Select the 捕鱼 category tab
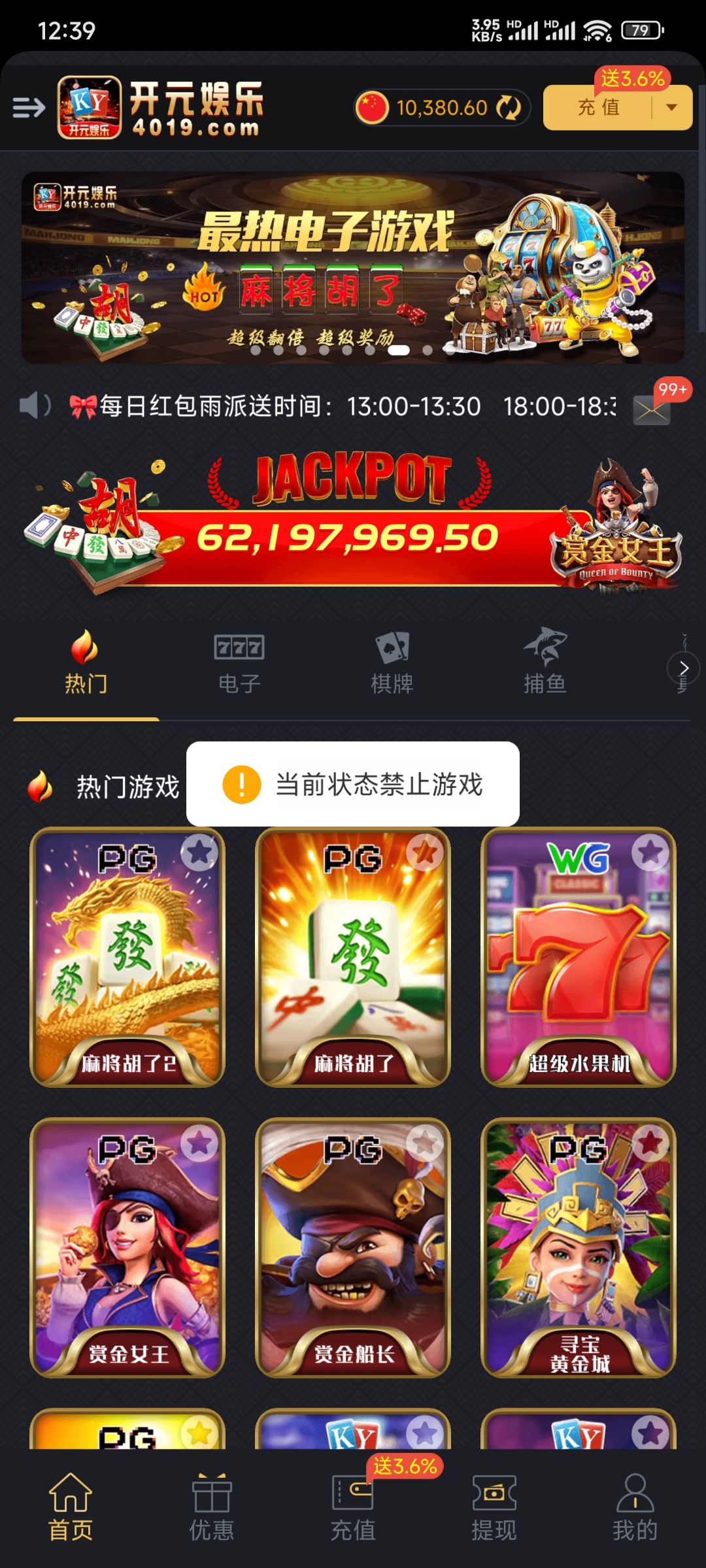Image resolution: width=706 pixels, height=1568 pixels. click(545, 663)
